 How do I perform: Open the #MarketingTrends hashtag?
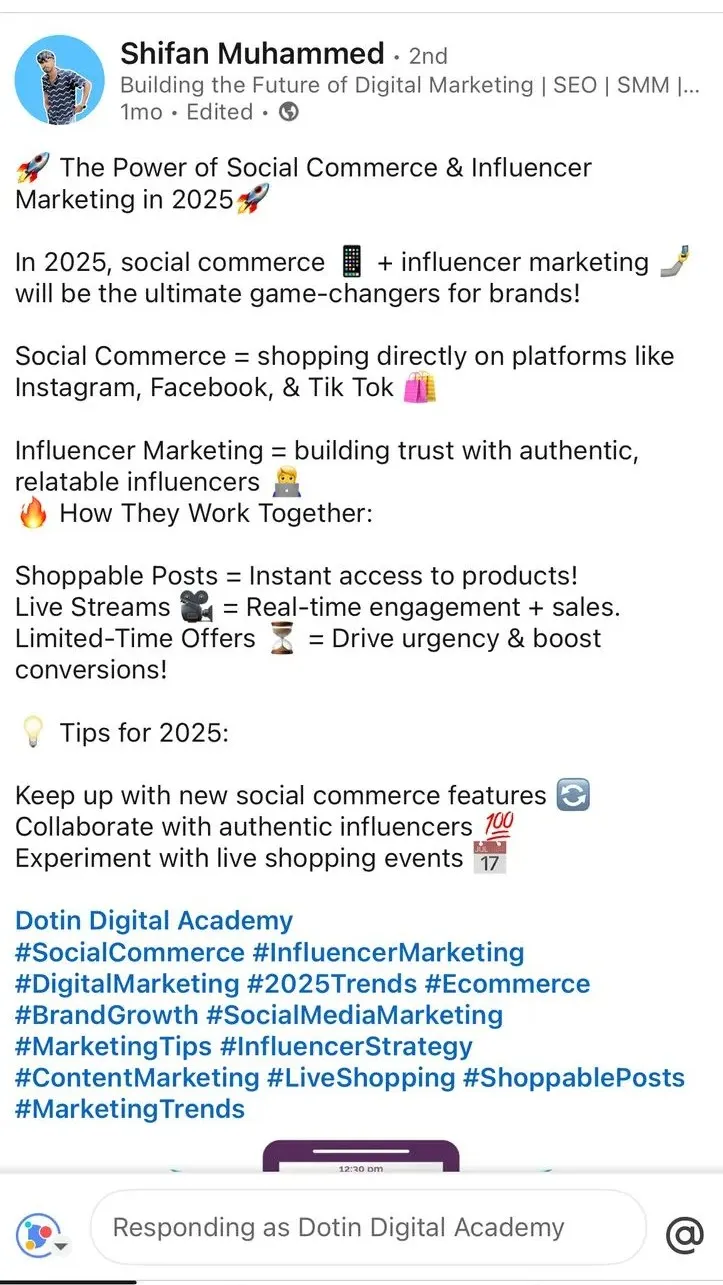(x=129, y=1109)
